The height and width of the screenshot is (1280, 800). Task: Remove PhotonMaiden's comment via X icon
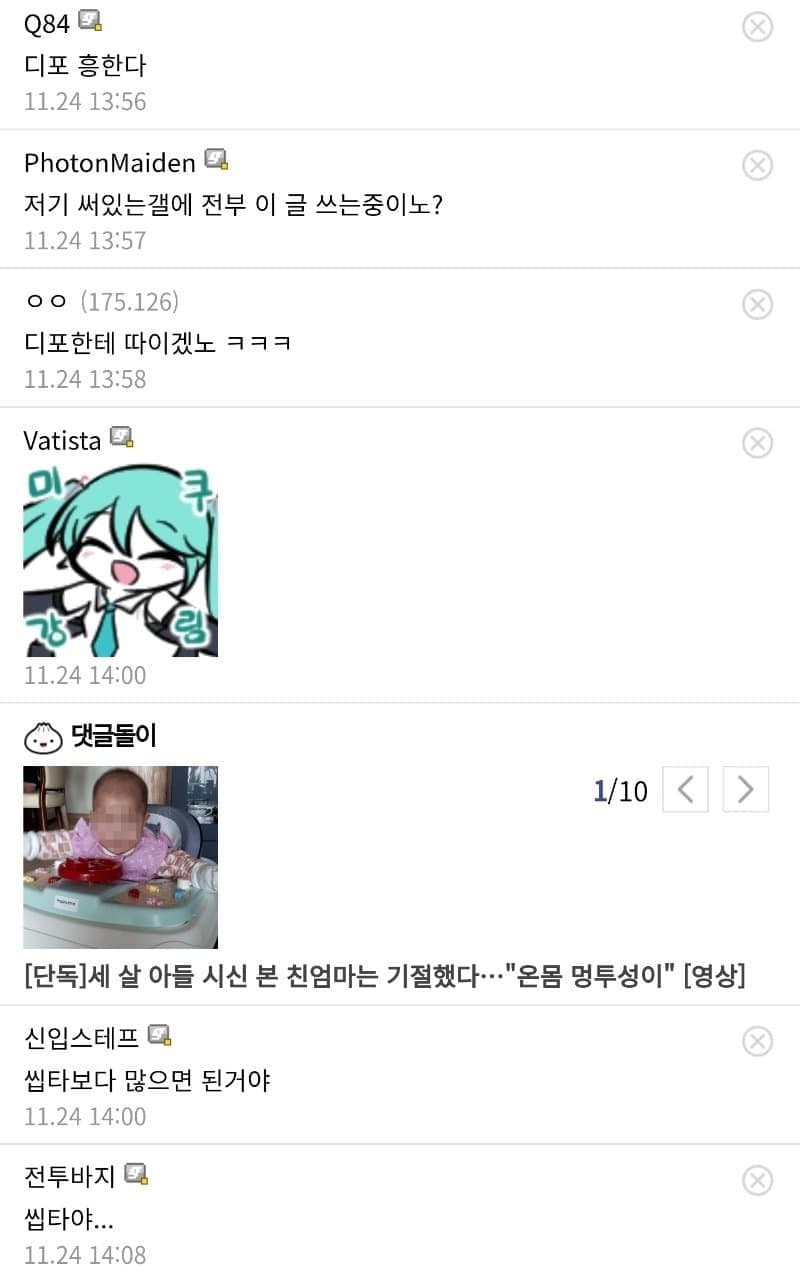click(757, 164)
